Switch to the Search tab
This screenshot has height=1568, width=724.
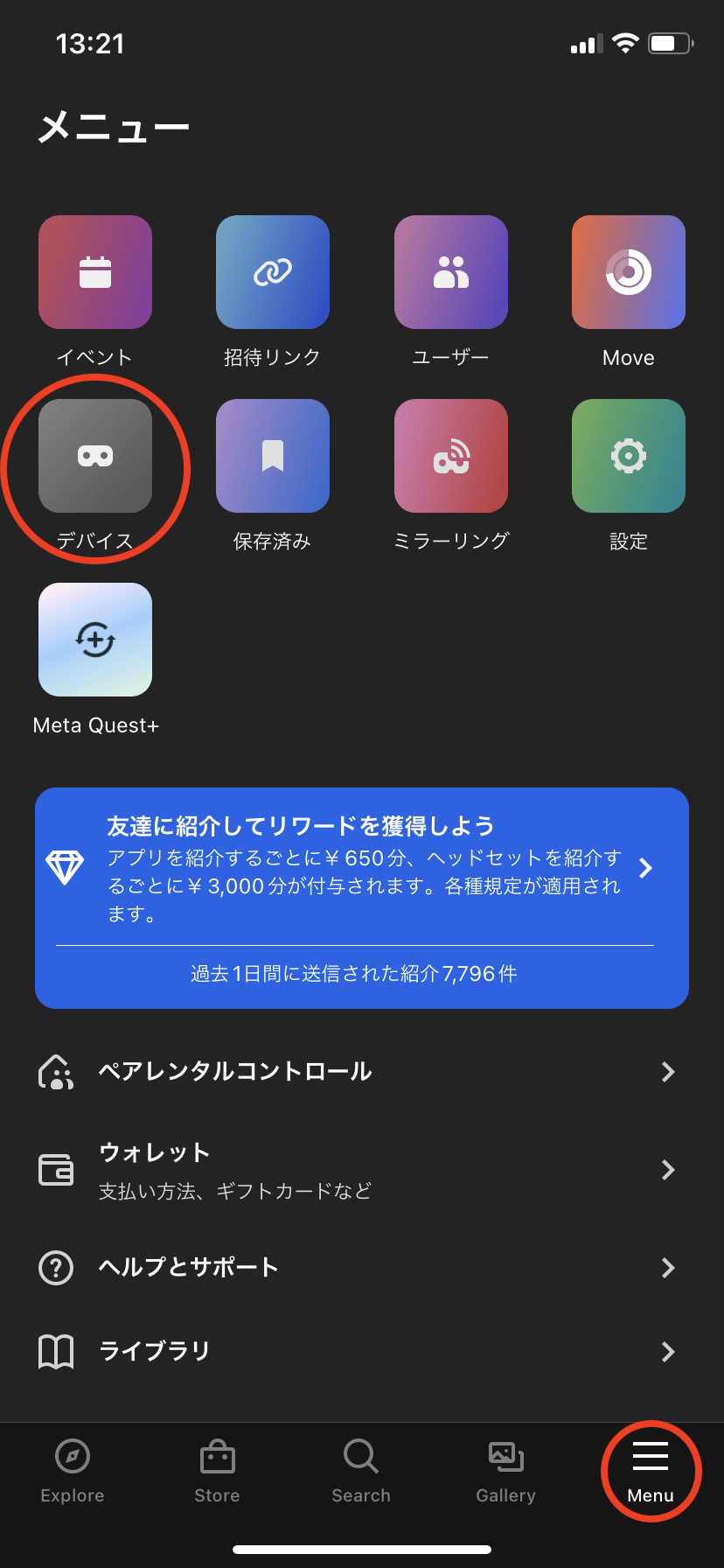click(x=361, y=1472)
